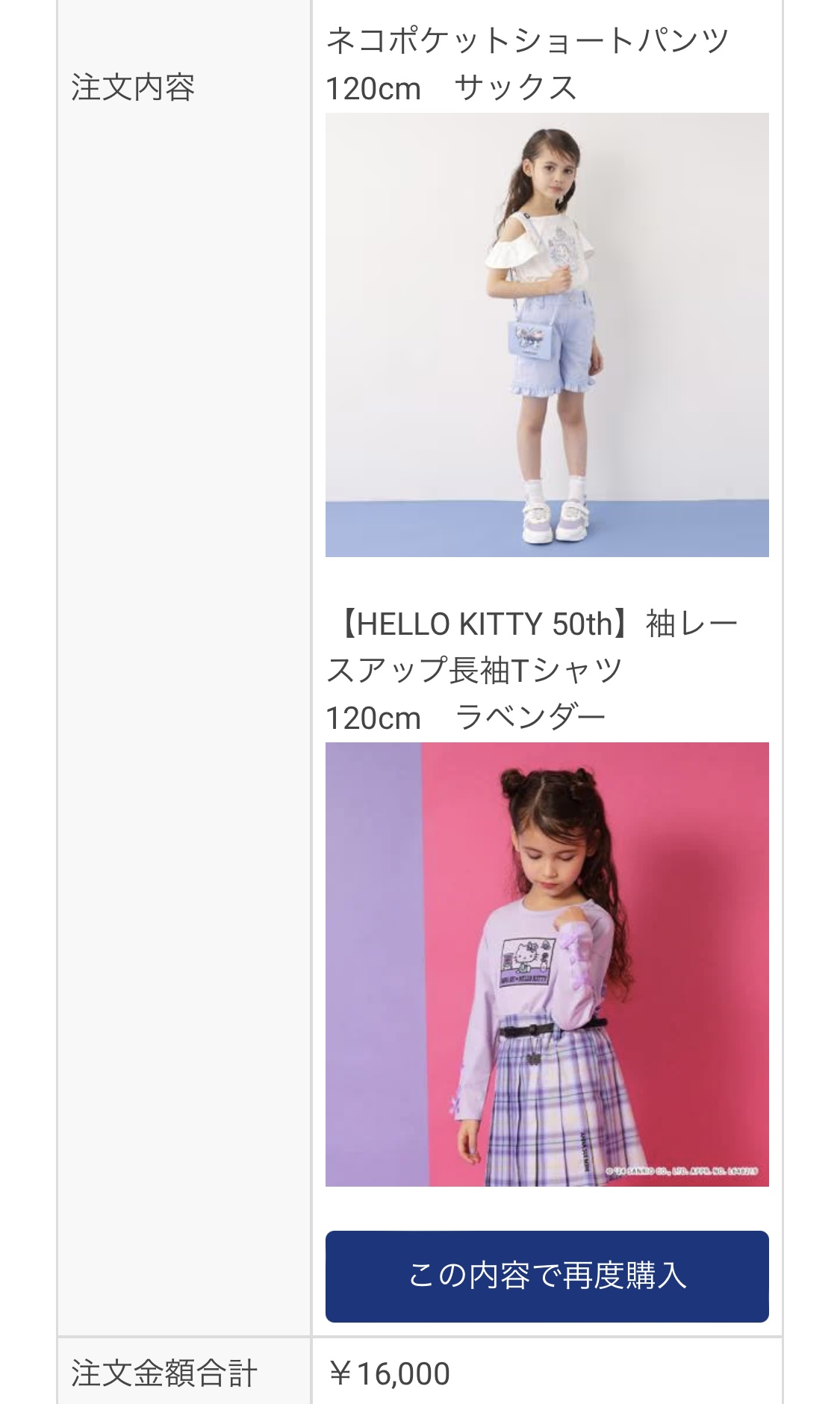Open the ネコポケットショートパンツ product image

547,335
